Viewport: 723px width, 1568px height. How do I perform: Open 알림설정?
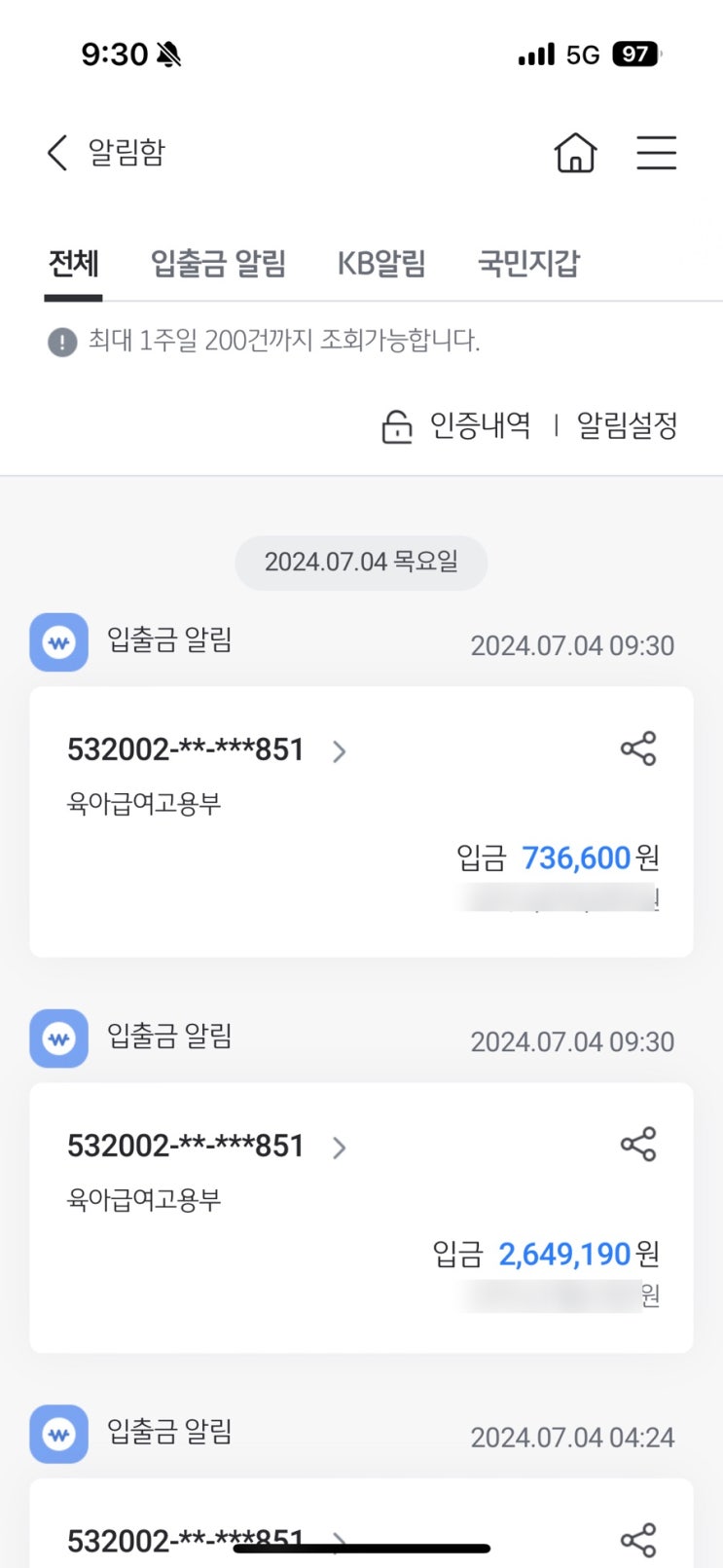pyautogui.click(x=627, y=425)
